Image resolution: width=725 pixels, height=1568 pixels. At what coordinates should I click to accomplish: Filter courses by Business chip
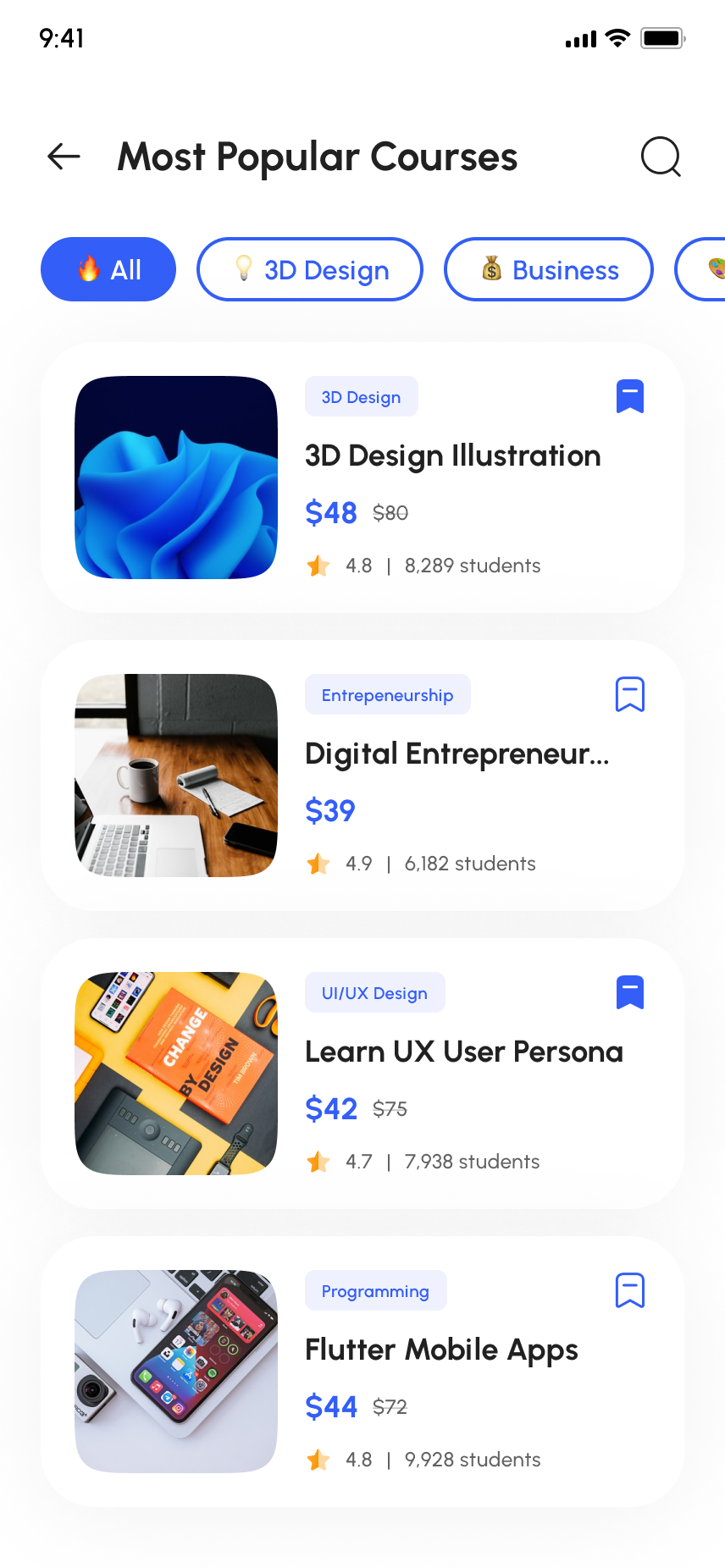(x=549, y=269)
